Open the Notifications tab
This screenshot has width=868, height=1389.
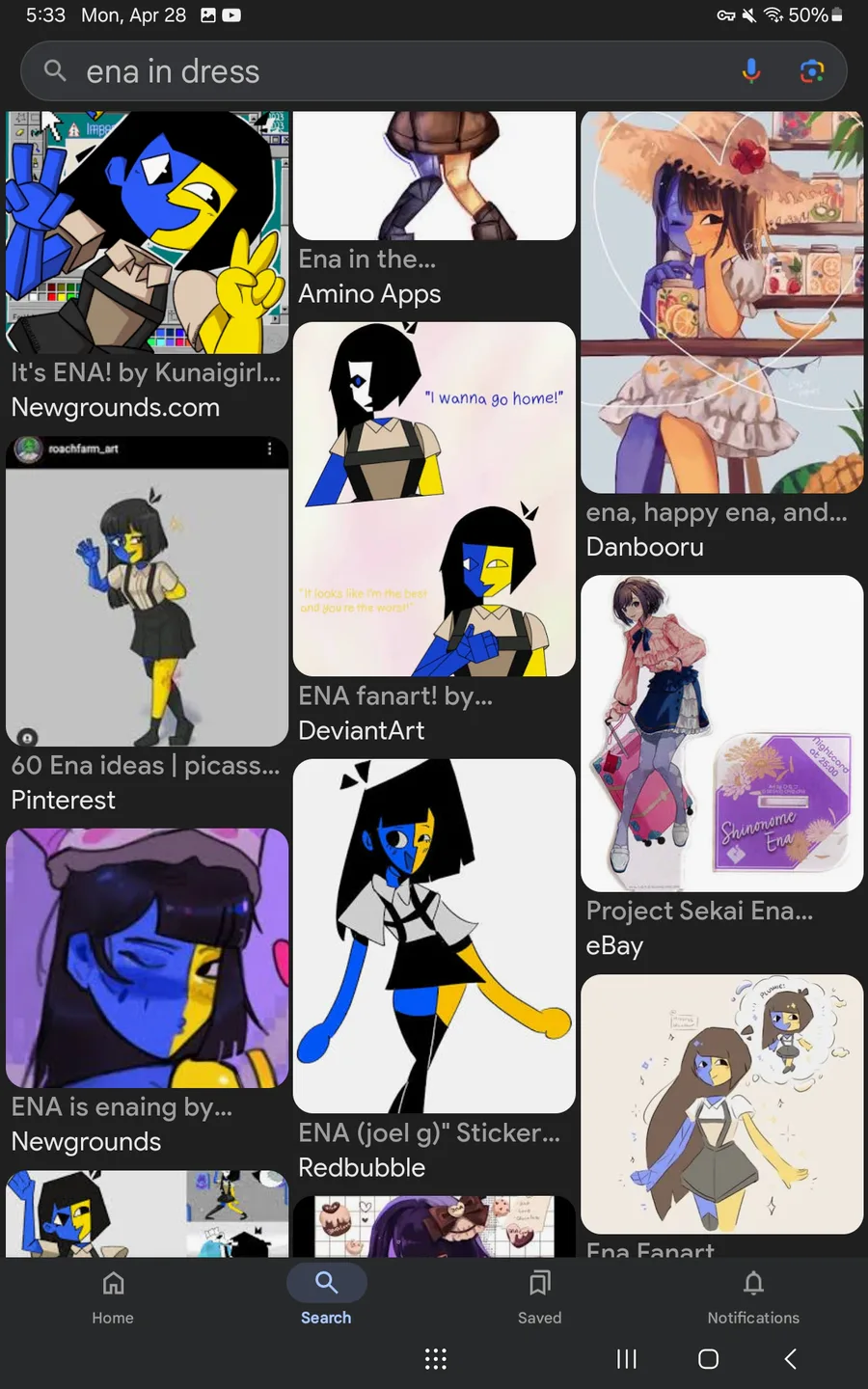click(x=753, y=1296)
